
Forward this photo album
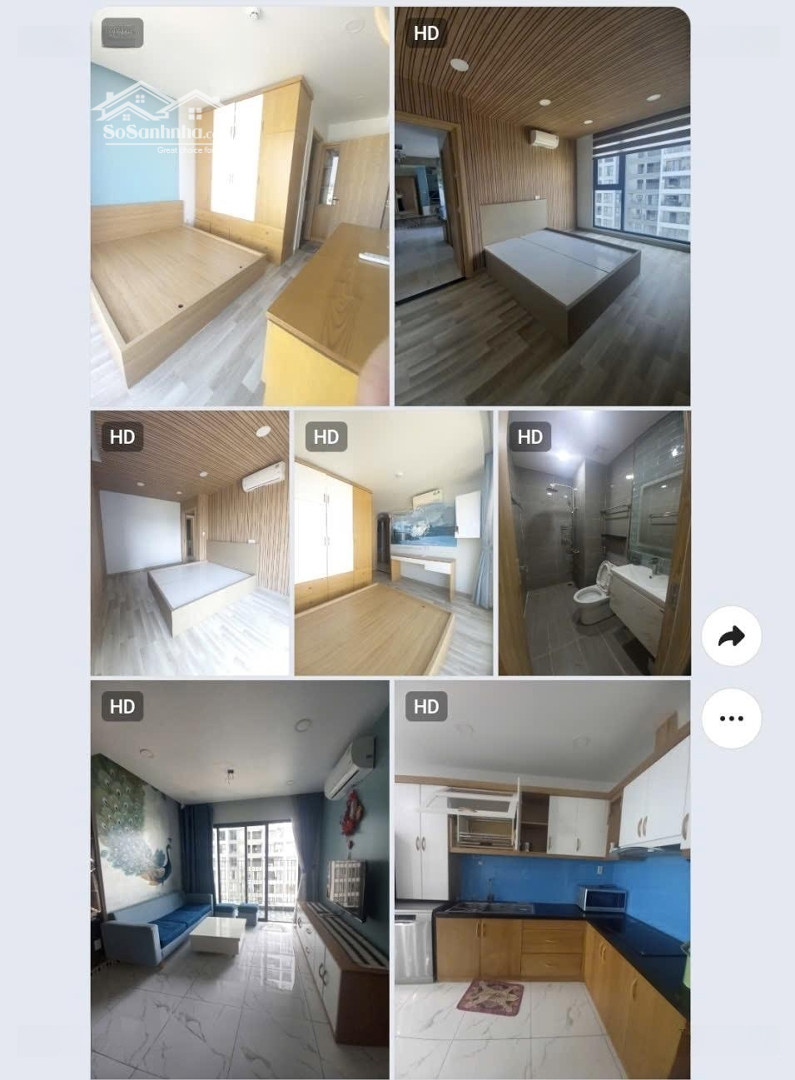(731, 636)
